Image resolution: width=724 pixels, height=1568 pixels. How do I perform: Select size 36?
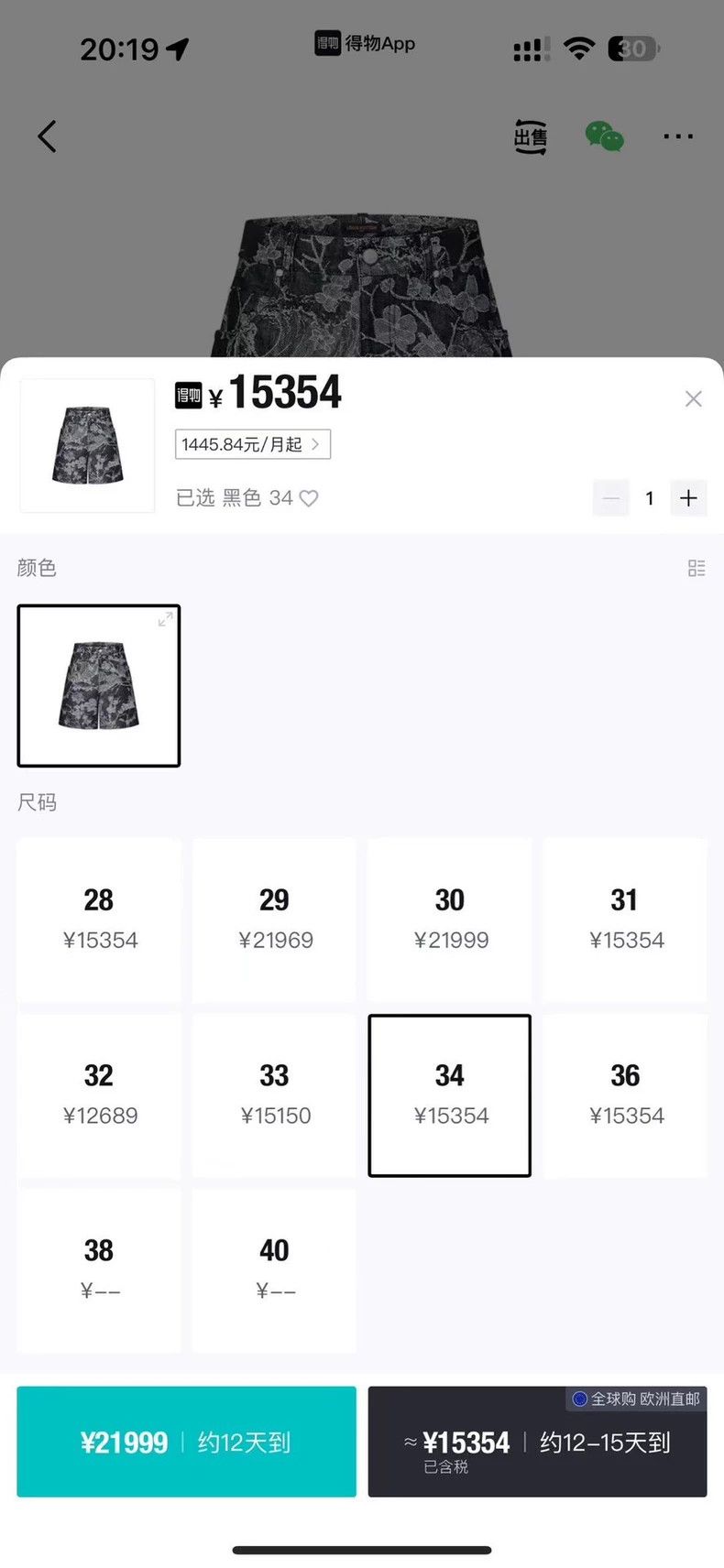tap(625, 1095)
